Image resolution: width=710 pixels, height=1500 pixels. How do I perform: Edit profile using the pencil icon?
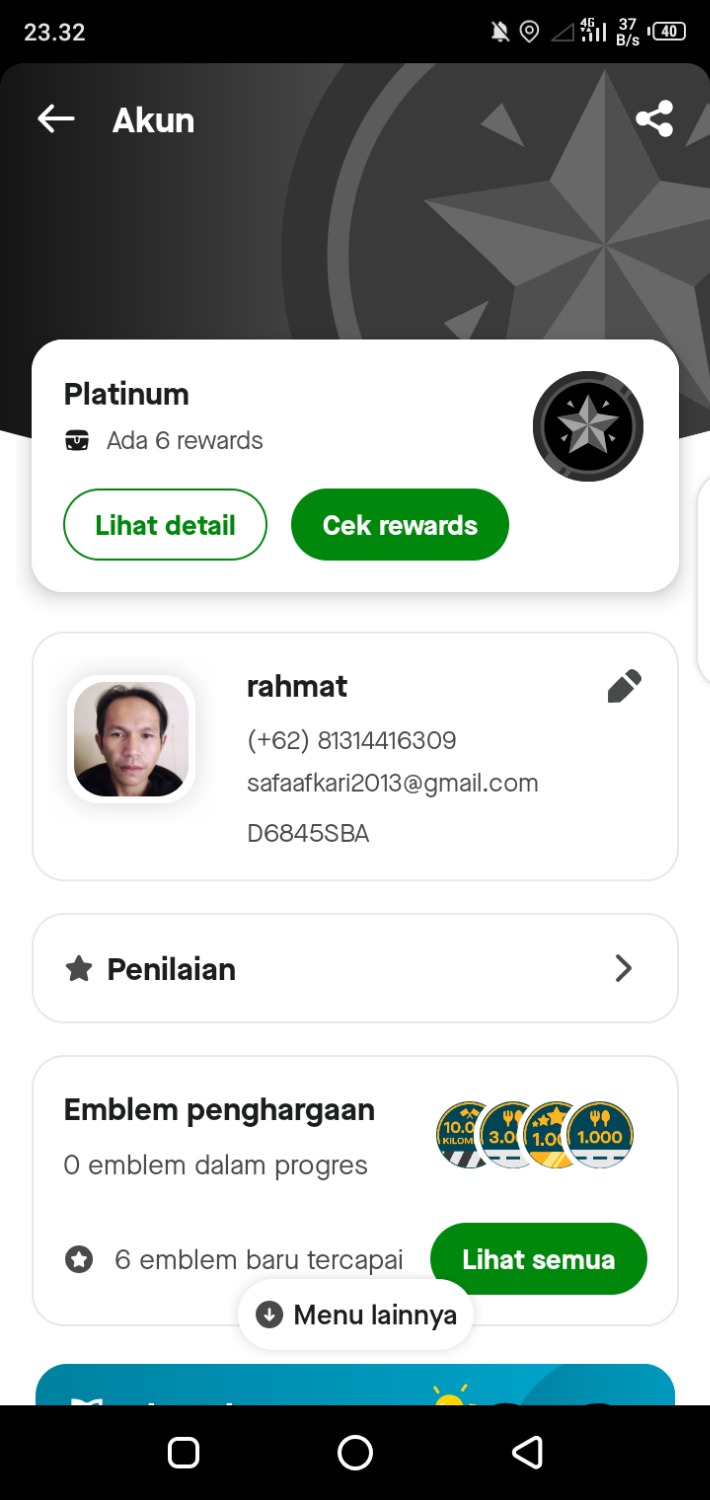point(624,686)
